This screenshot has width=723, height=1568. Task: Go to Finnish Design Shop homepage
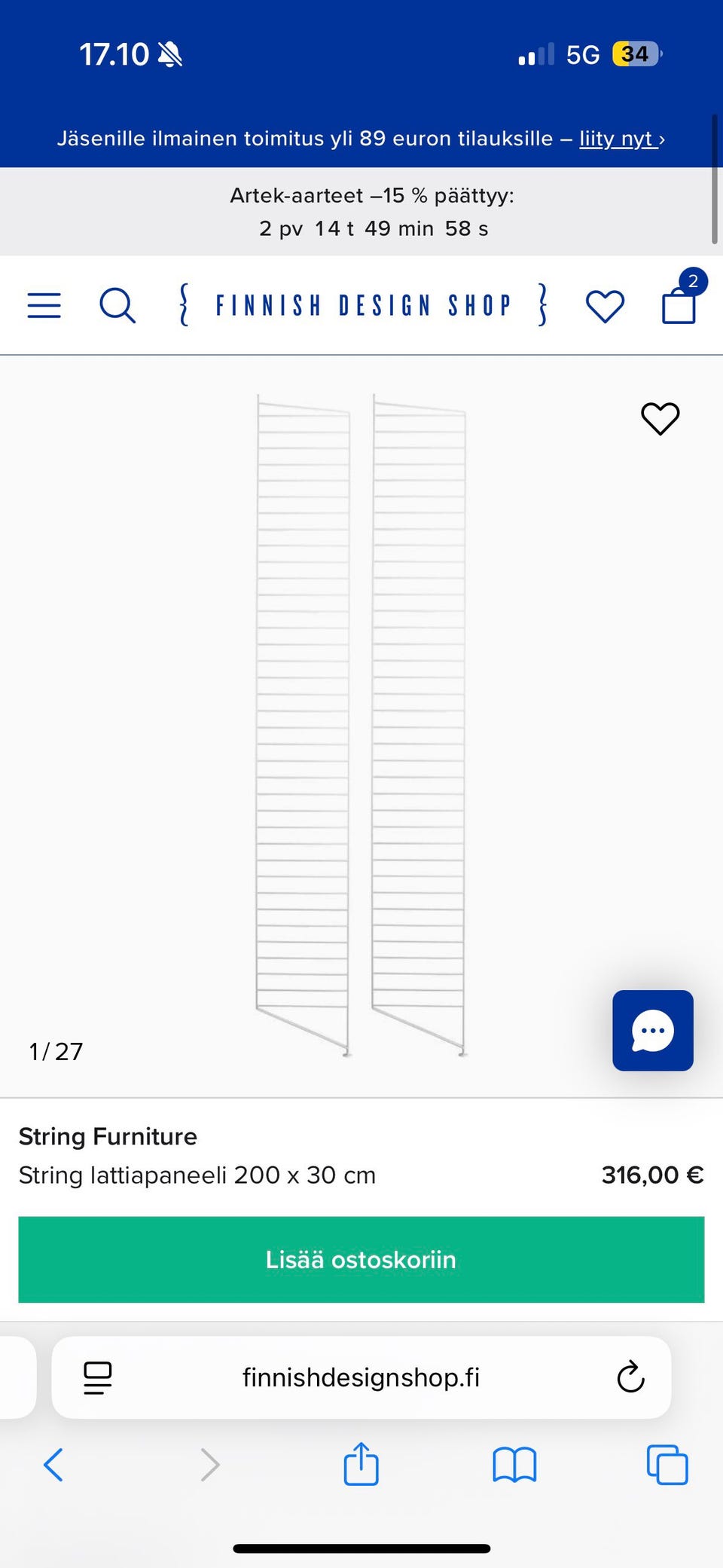[x=362, y=305]
